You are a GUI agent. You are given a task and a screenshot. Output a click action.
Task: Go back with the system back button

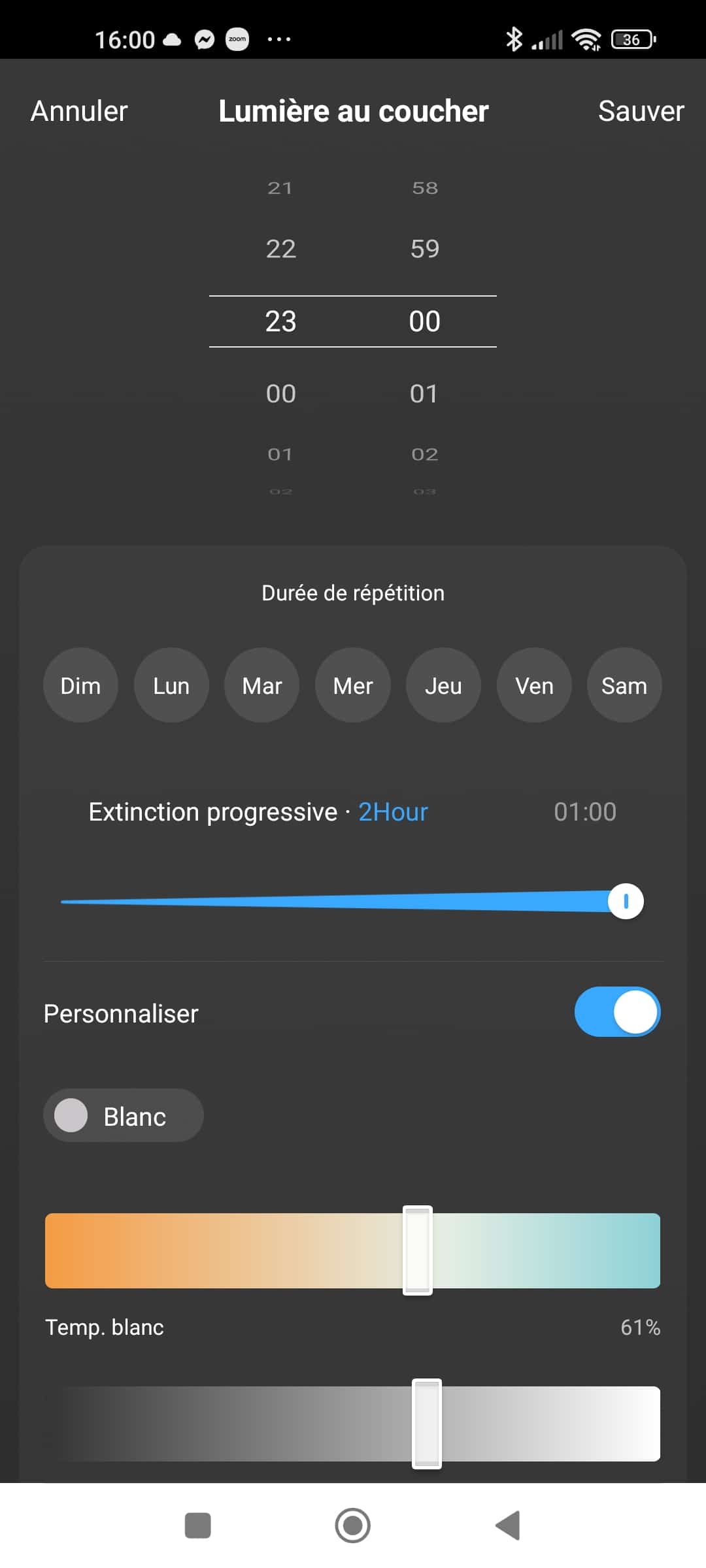(x=508, y=1526)
